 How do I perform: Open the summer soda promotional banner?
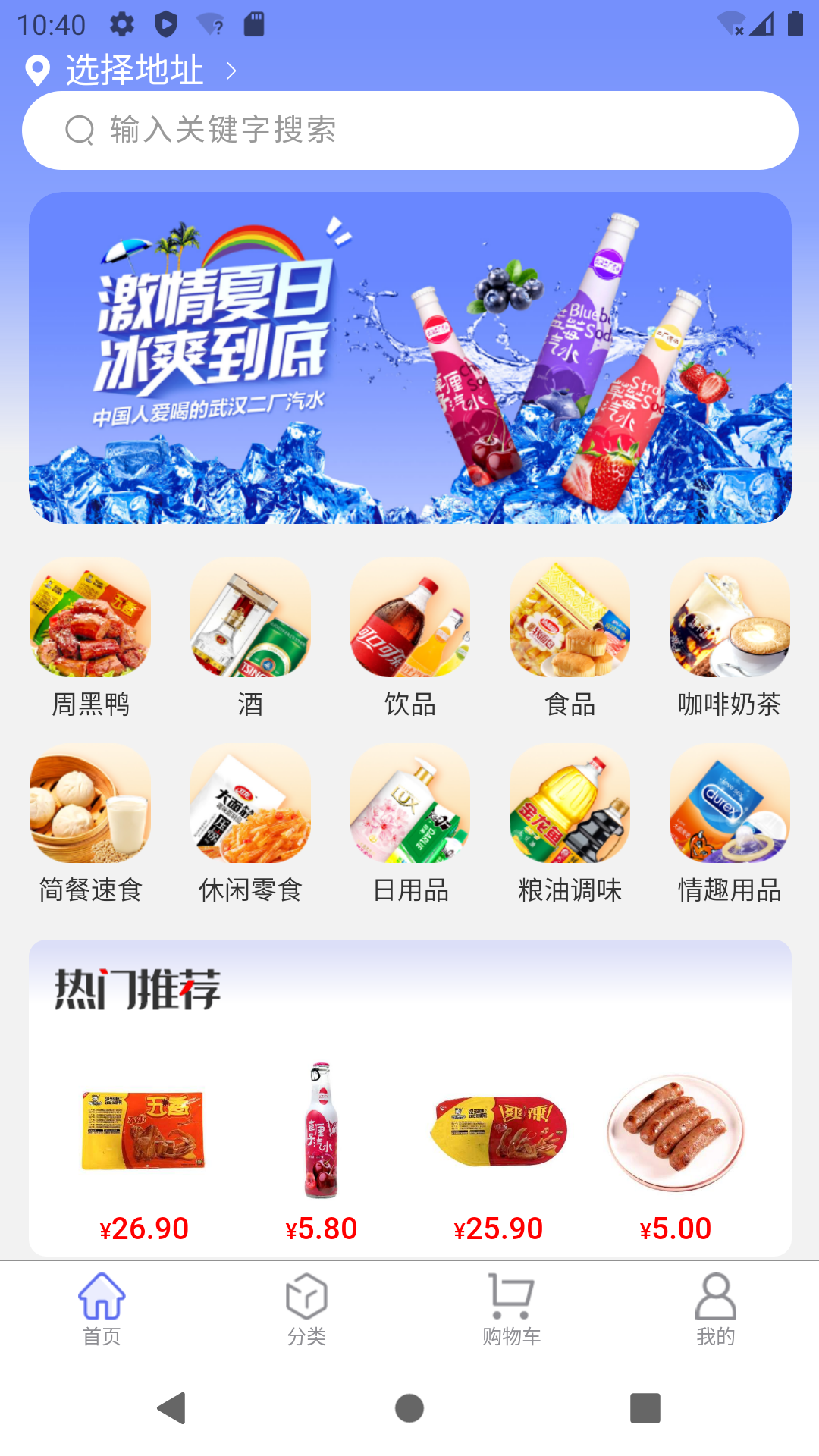click(x=409, y=358)
